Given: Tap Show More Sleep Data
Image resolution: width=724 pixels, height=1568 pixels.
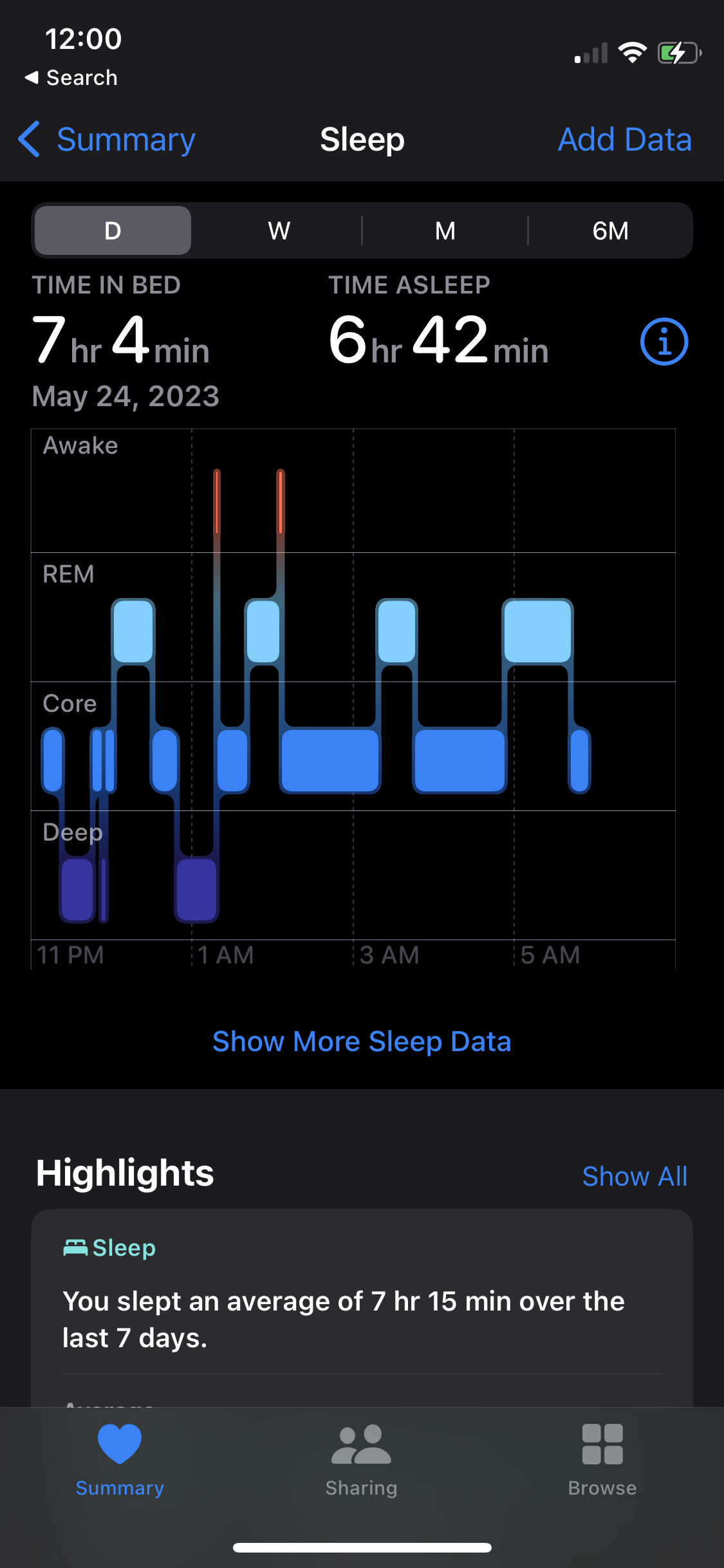Looking at the screenshot, I should (362, 1041).
